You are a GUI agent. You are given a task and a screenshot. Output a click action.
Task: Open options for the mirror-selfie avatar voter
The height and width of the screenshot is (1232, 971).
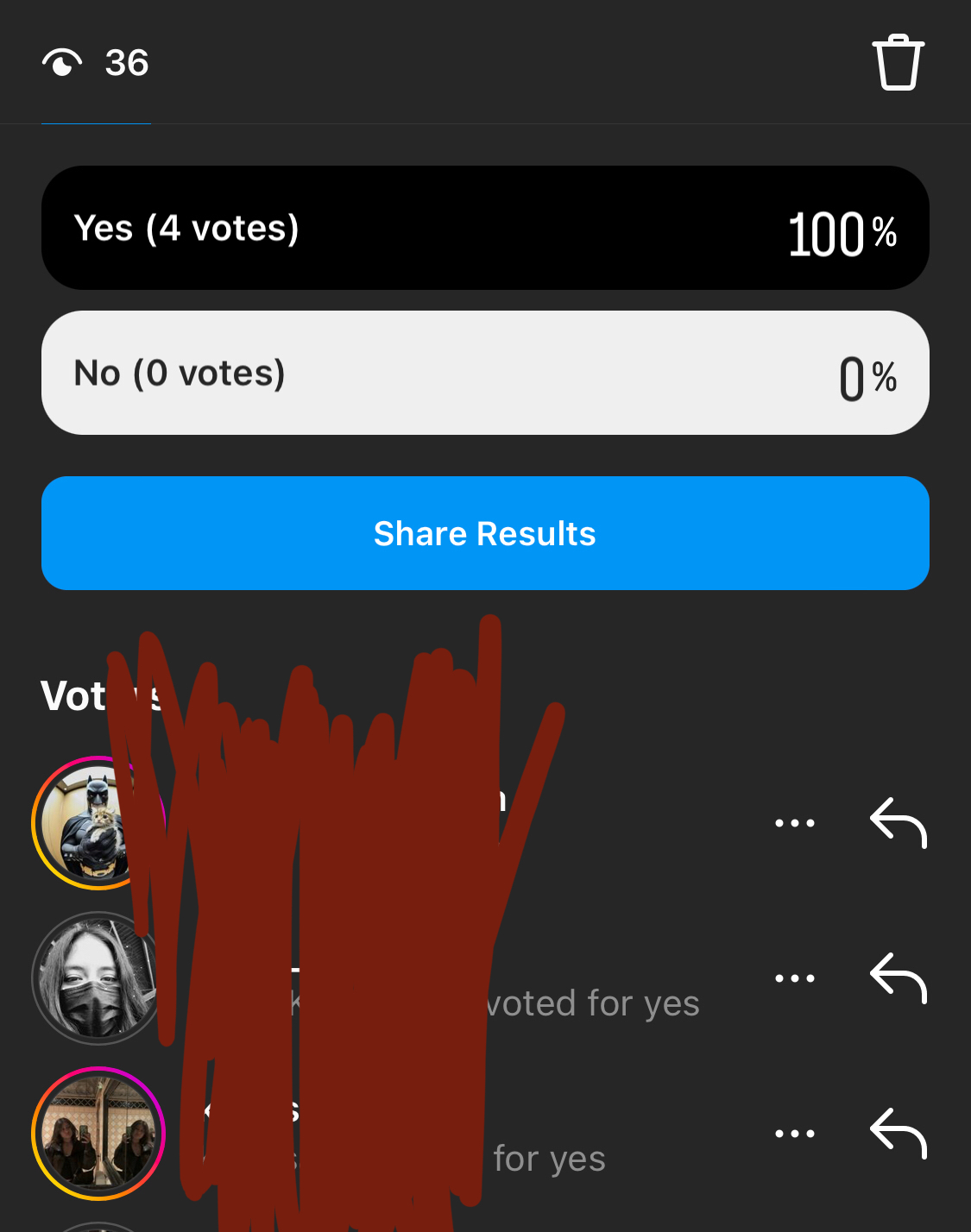click(794, 1134)
